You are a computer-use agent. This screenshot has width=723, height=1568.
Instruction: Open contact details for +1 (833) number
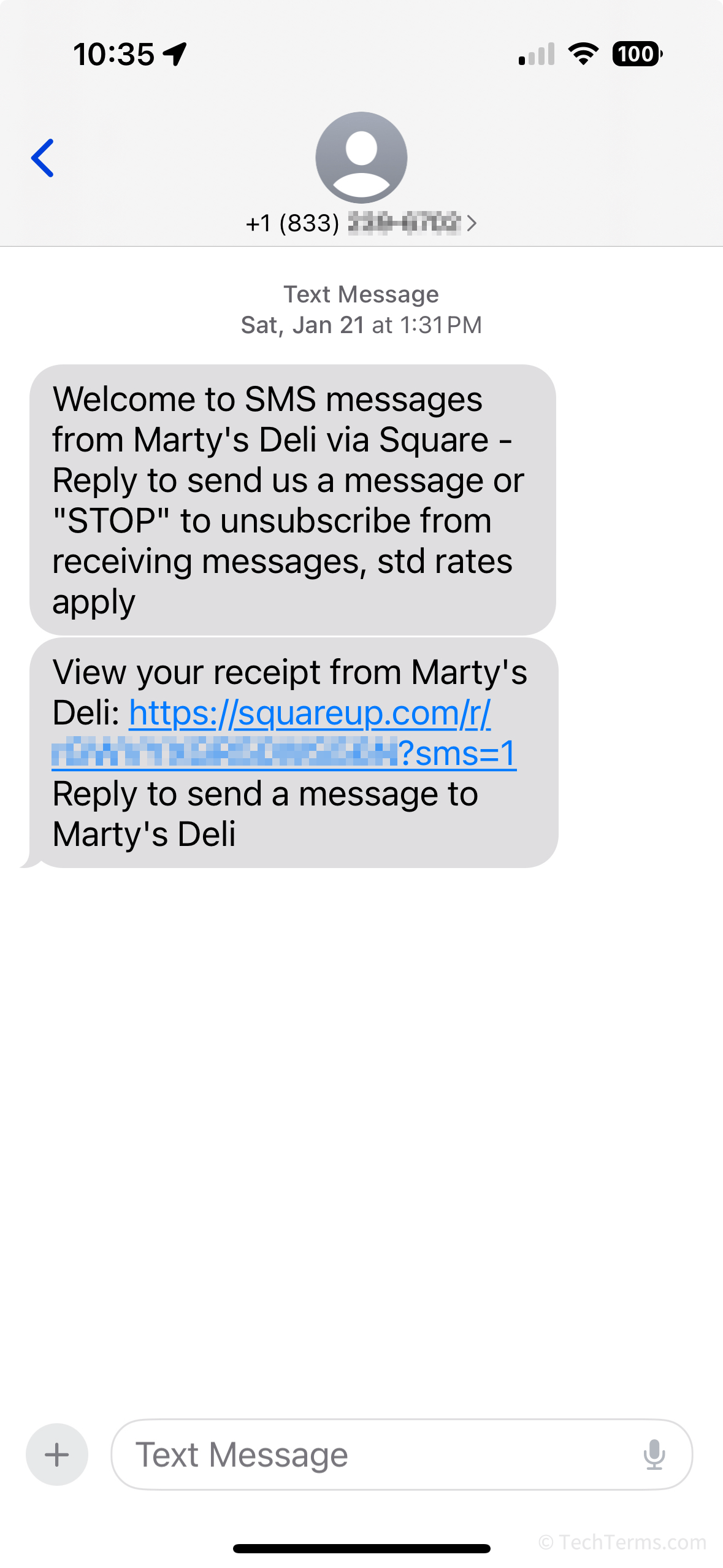tap(361, 222)
